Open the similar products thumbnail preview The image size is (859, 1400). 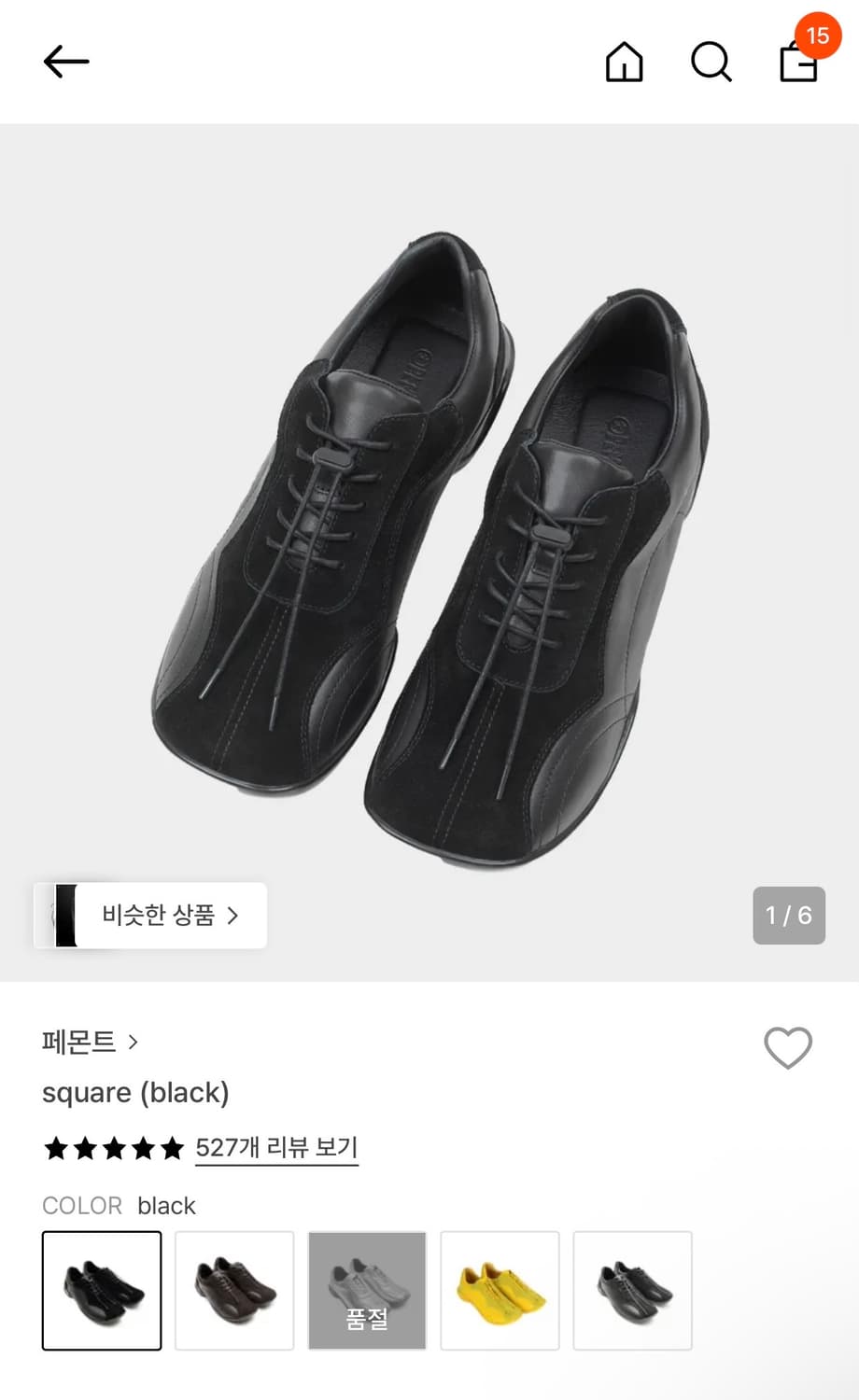(63, 916)
